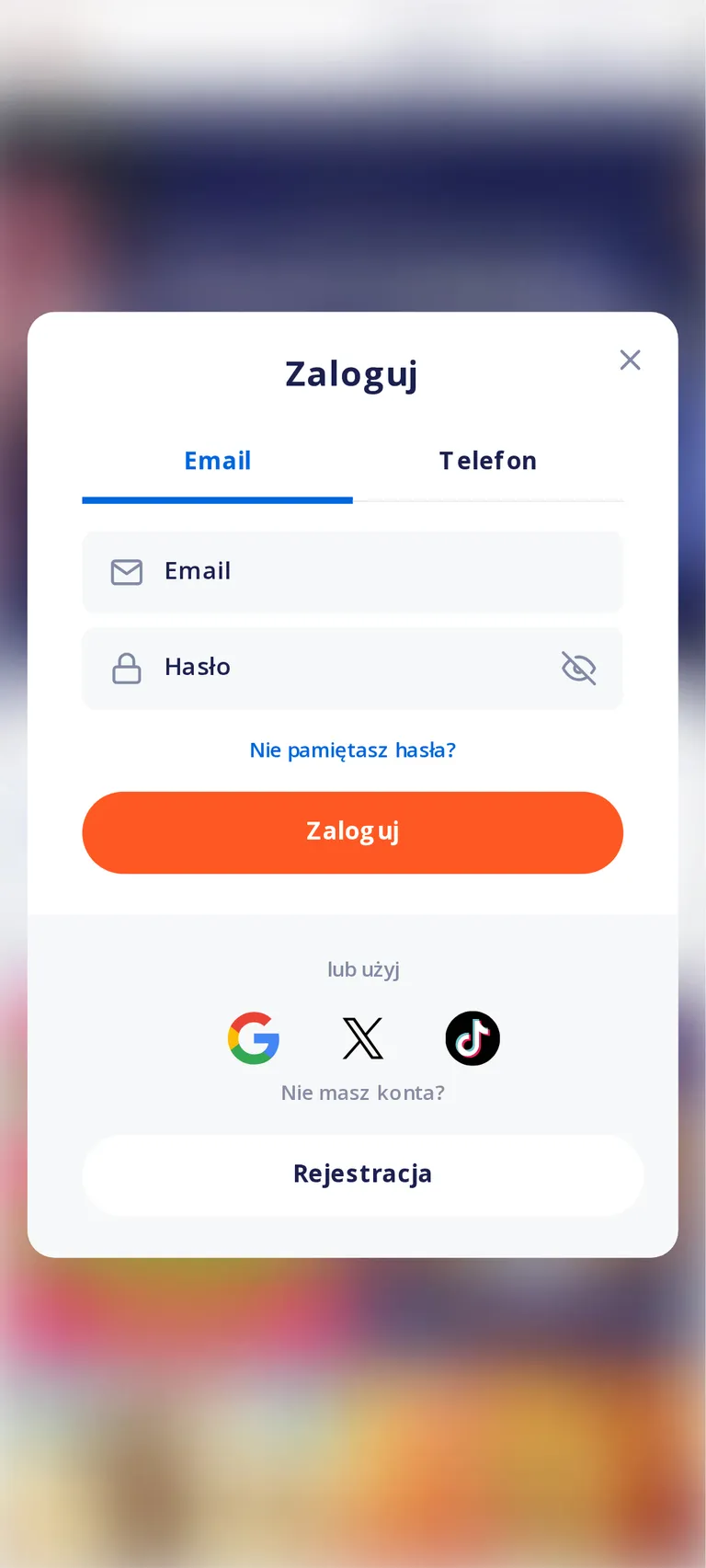Select the Email login tab
The image size is (706, 1568).
click(x=217, y=460)
